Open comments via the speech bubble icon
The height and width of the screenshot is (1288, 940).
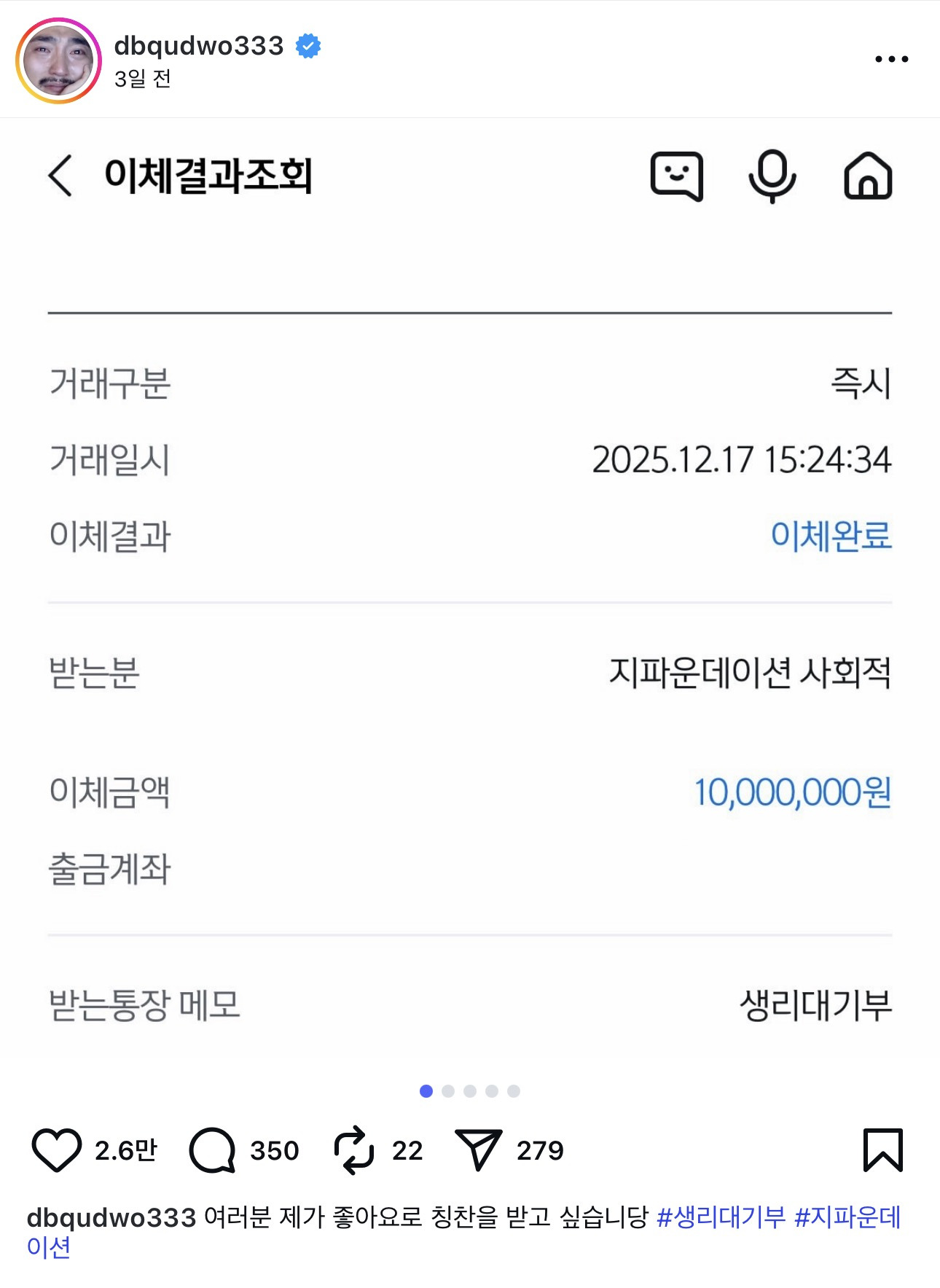(x=209, y=1150)
